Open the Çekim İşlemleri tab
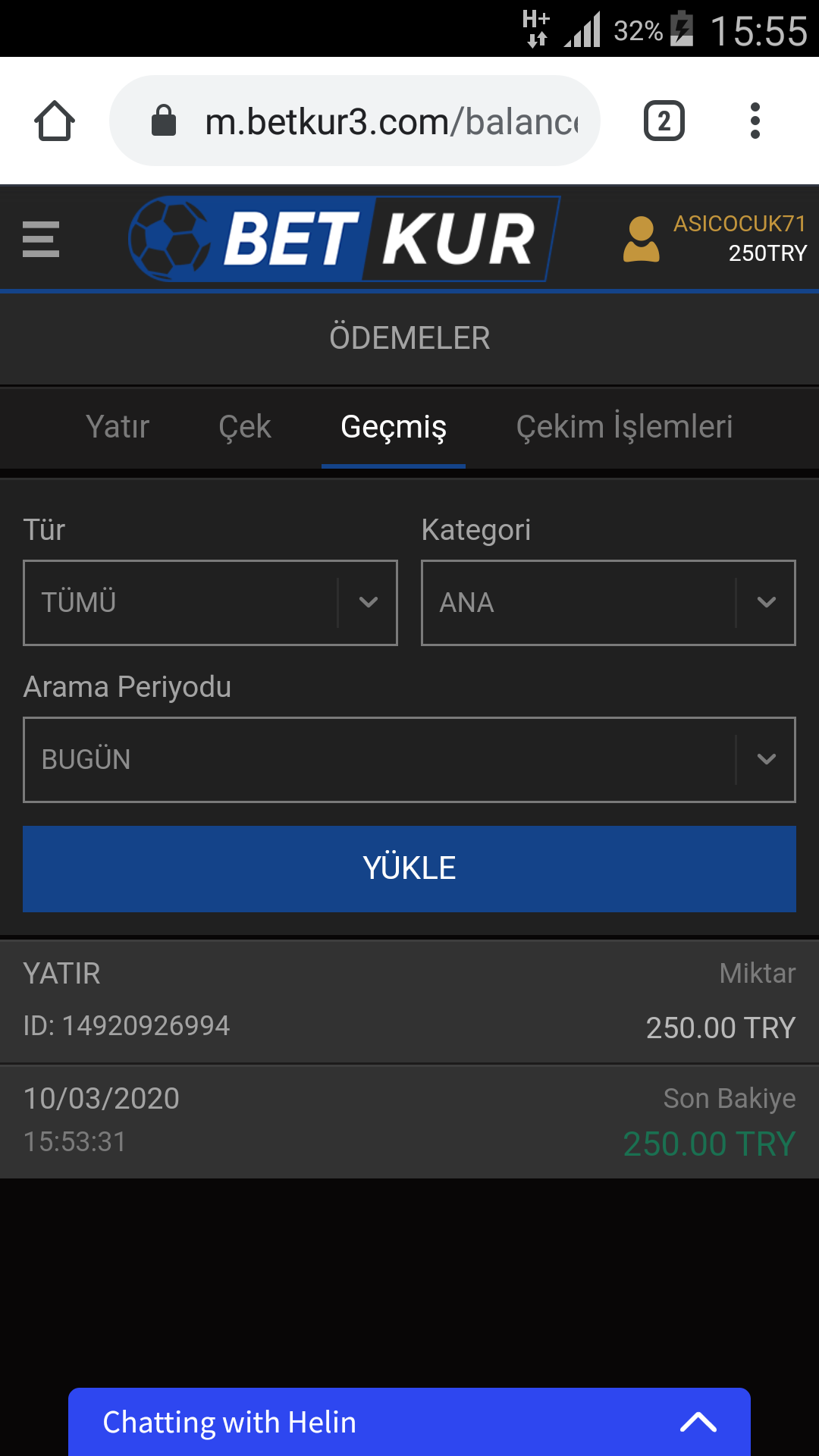 click(x=624, y=426)
